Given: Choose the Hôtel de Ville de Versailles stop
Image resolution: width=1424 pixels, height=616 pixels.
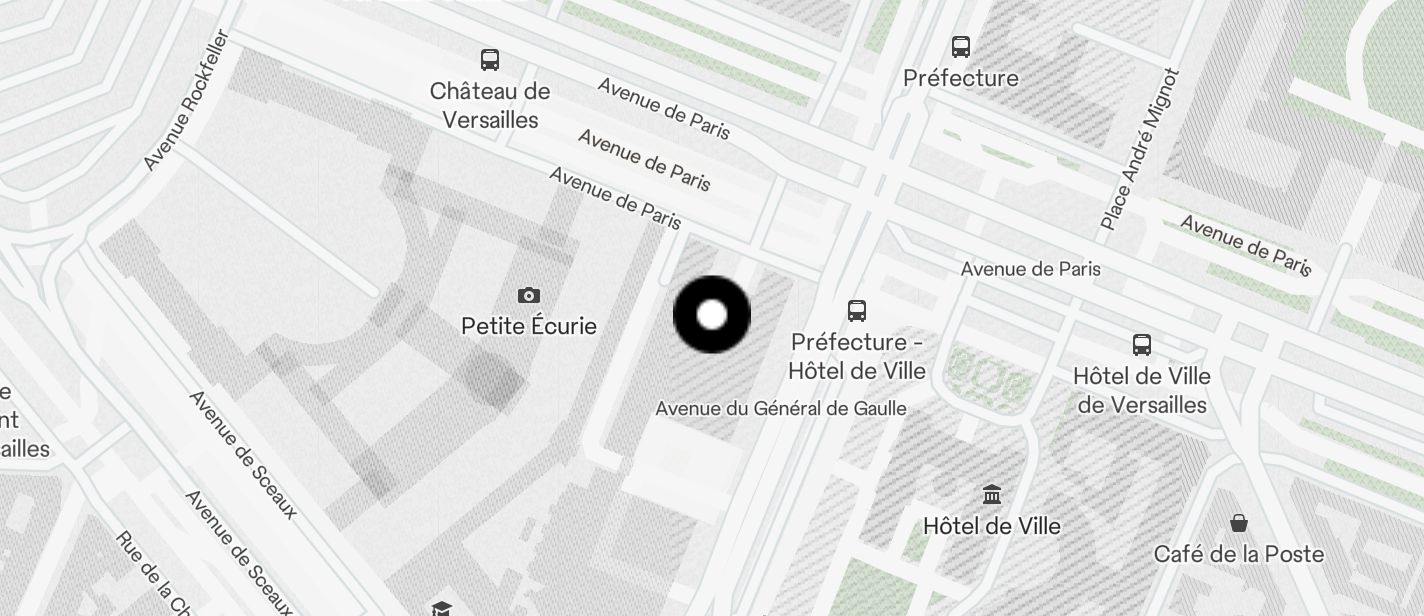Looking at the screenshot, I should [1142, 345].
